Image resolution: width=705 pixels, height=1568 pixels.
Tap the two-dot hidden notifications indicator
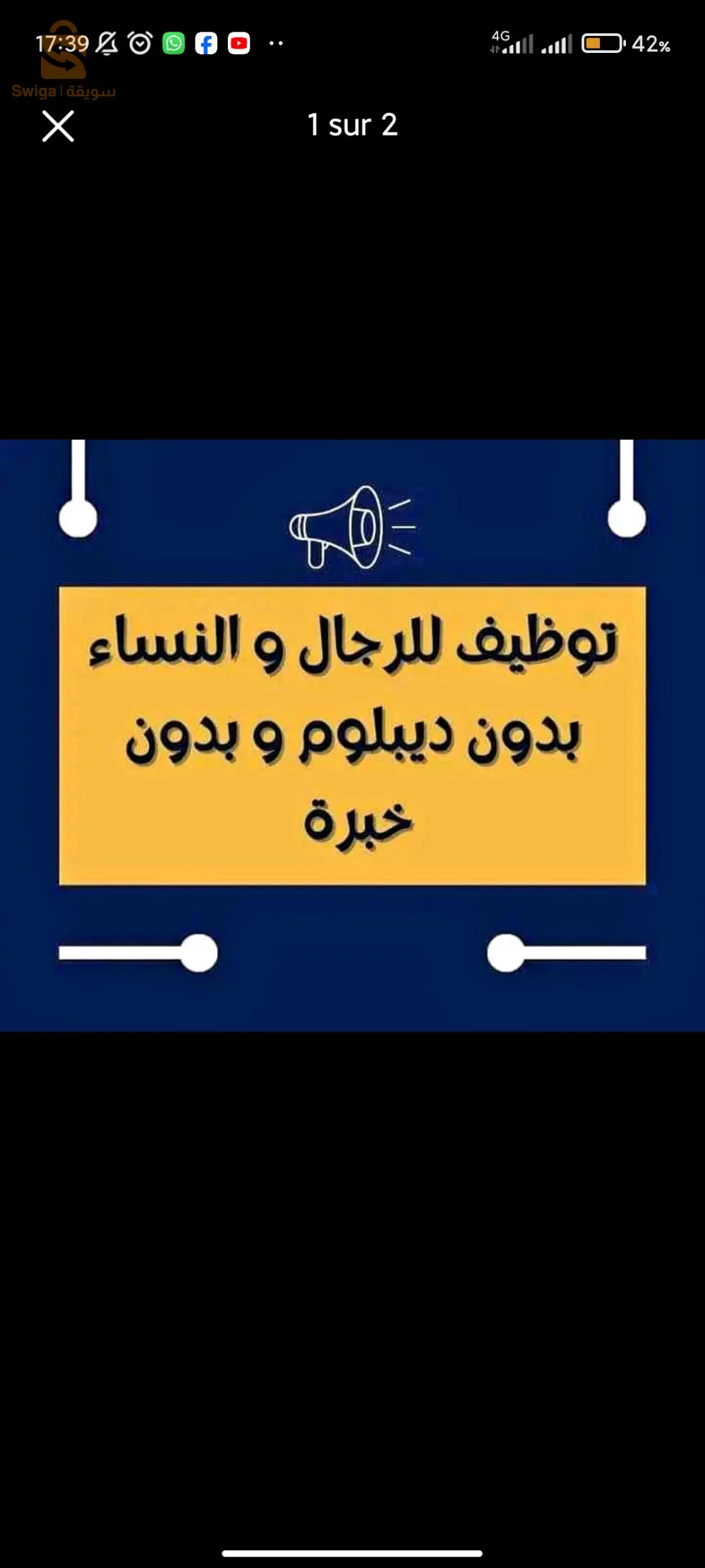coord(276,44)
